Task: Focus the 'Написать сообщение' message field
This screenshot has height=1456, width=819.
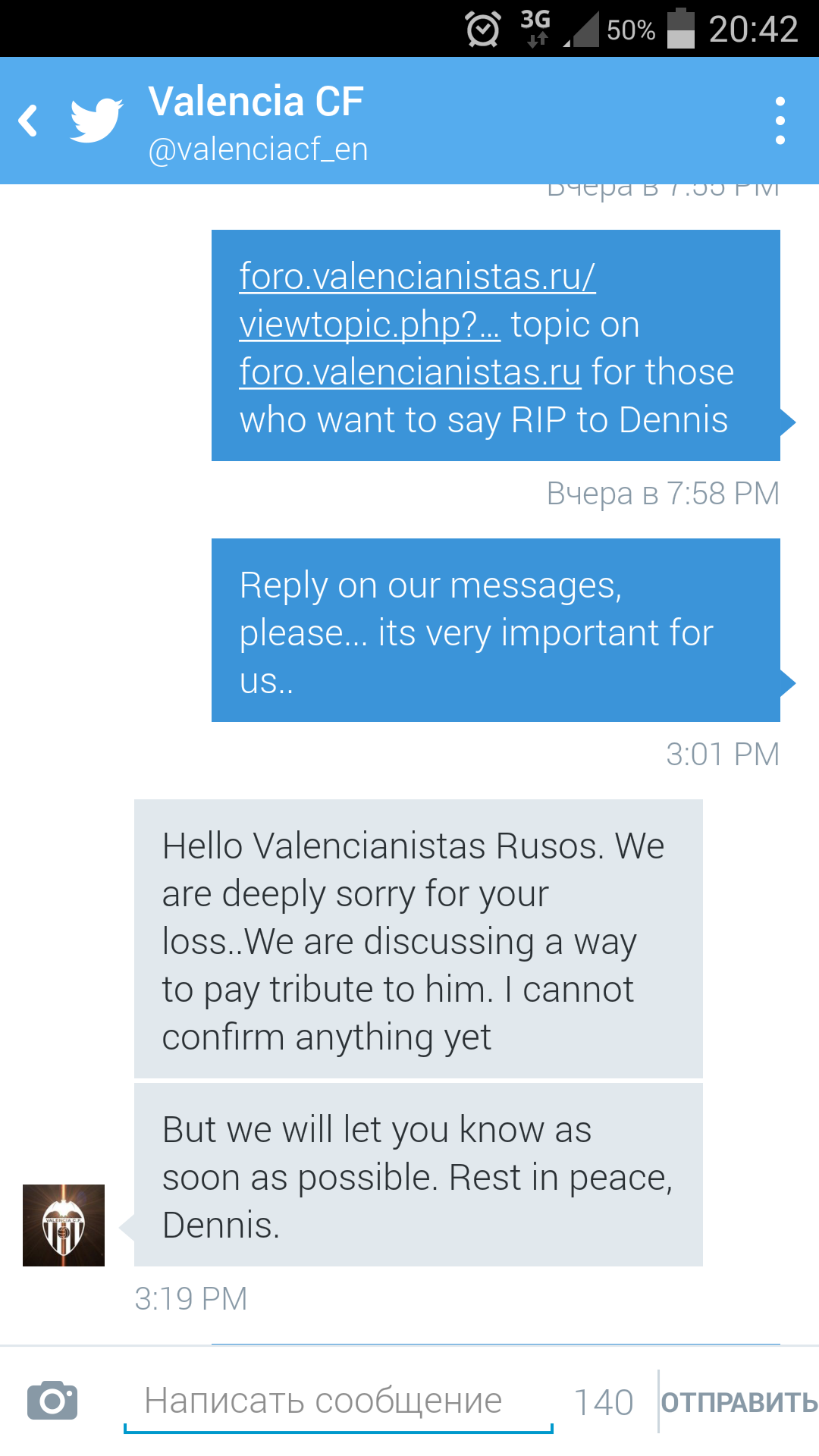Action: click(337, 1401)
